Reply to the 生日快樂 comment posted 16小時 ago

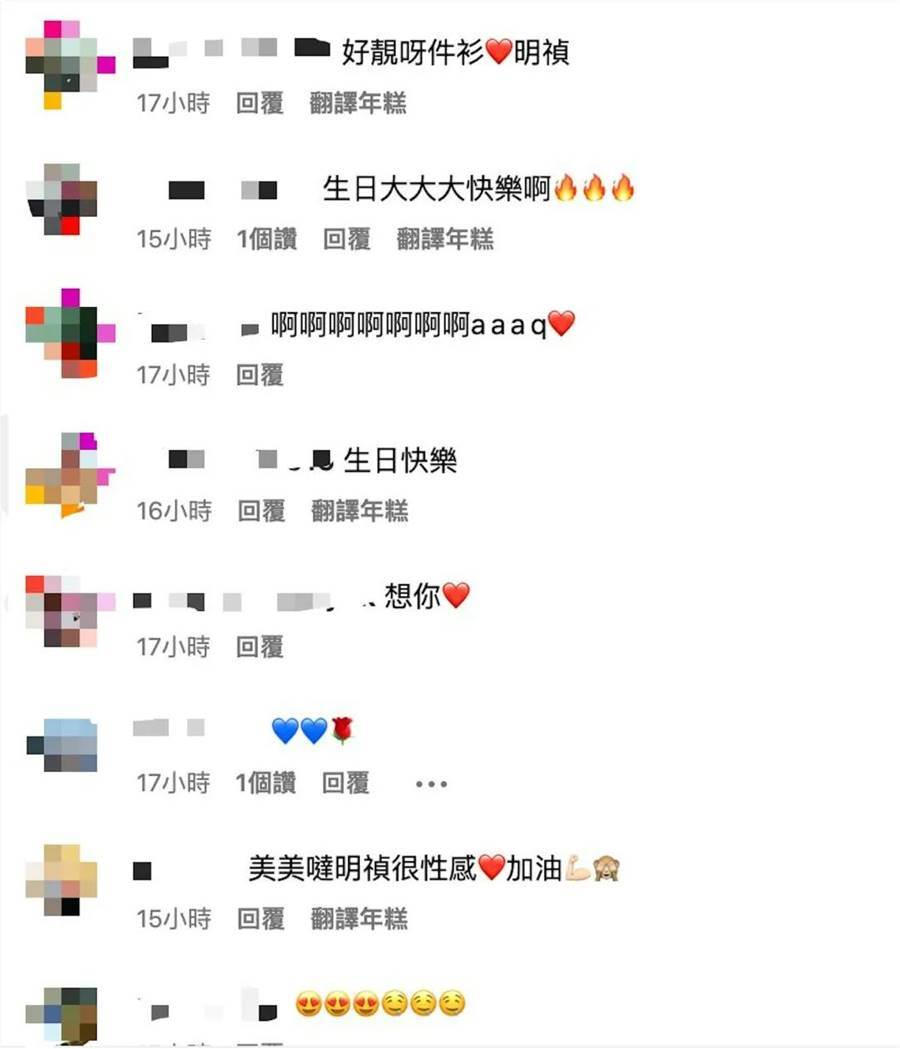tap(261, 511)
